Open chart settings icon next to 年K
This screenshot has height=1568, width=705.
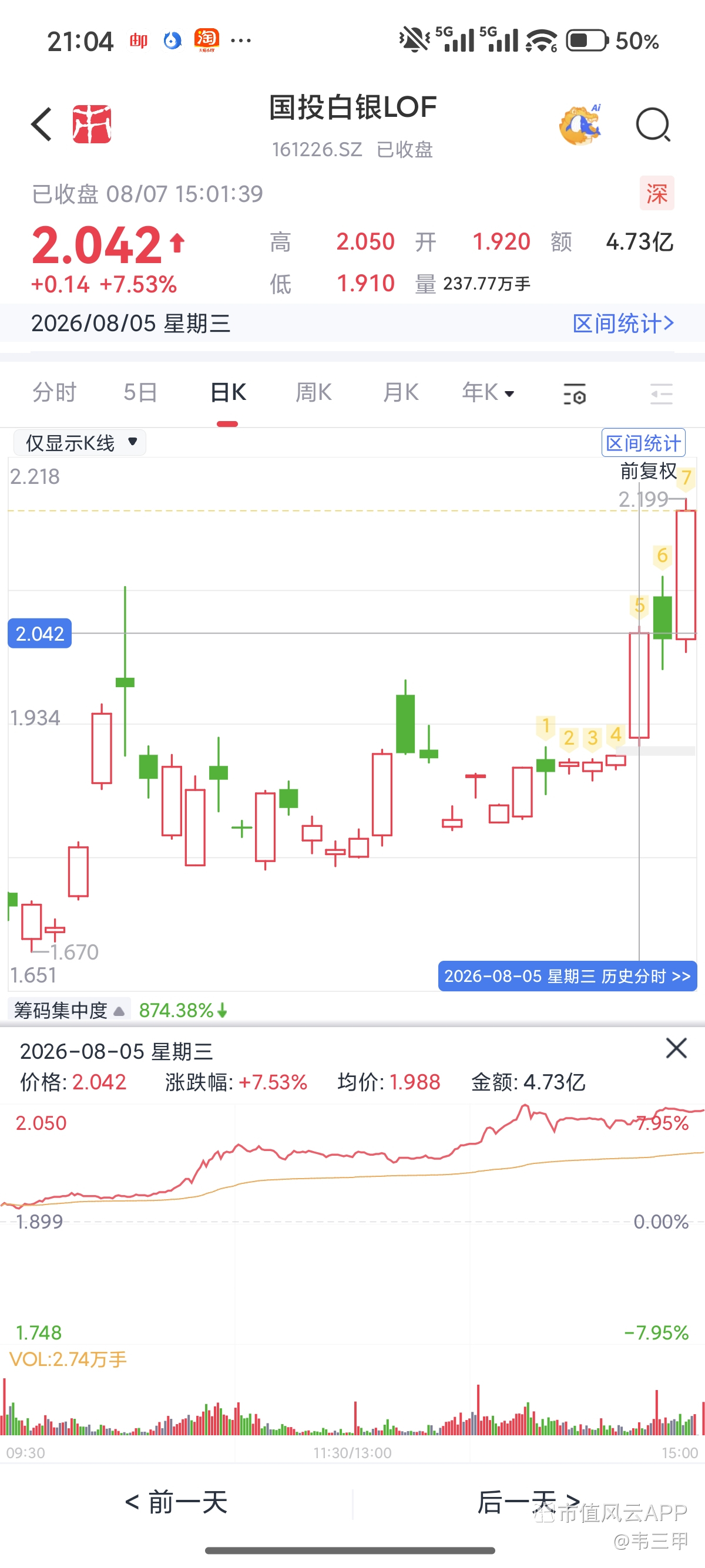tap(574, 394)
